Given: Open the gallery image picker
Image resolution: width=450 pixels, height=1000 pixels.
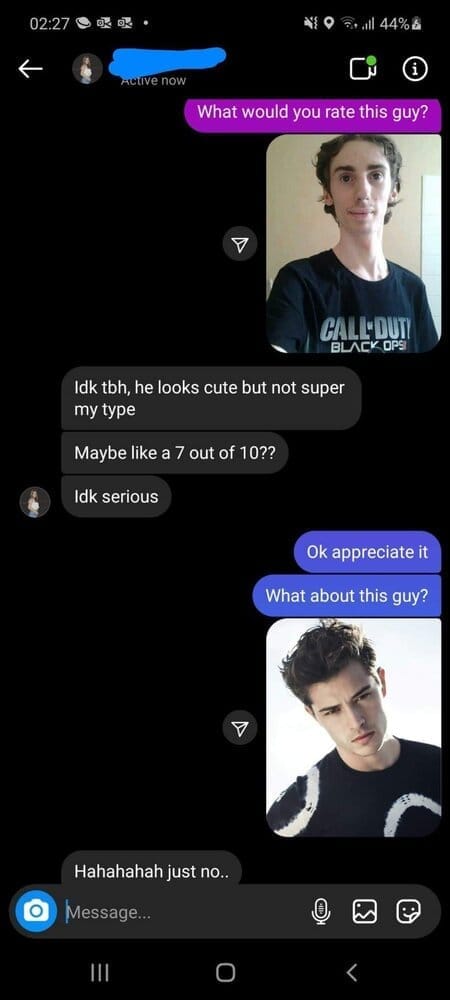Looking at the screenshot, I should click(363, 912).
